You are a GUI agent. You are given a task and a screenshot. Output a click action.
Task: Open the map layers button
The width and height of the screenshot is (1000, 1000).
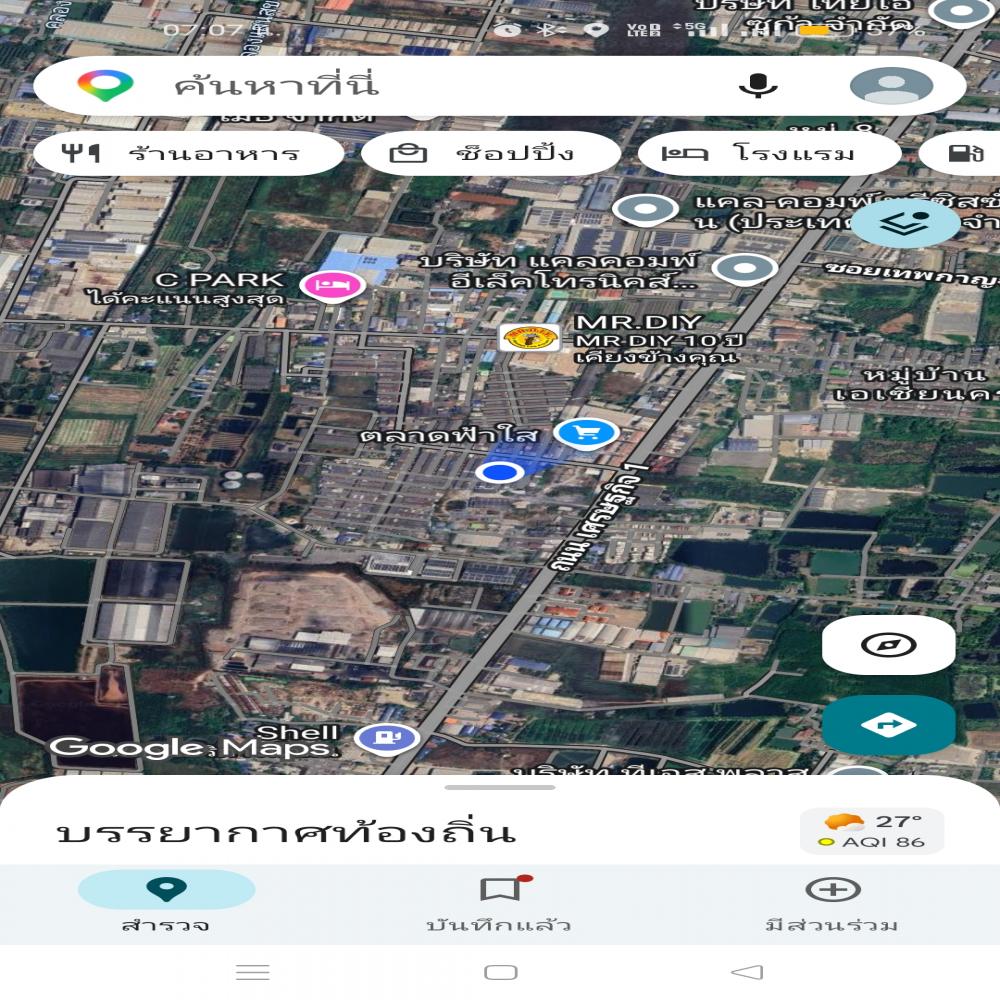(x=892, y=222)
